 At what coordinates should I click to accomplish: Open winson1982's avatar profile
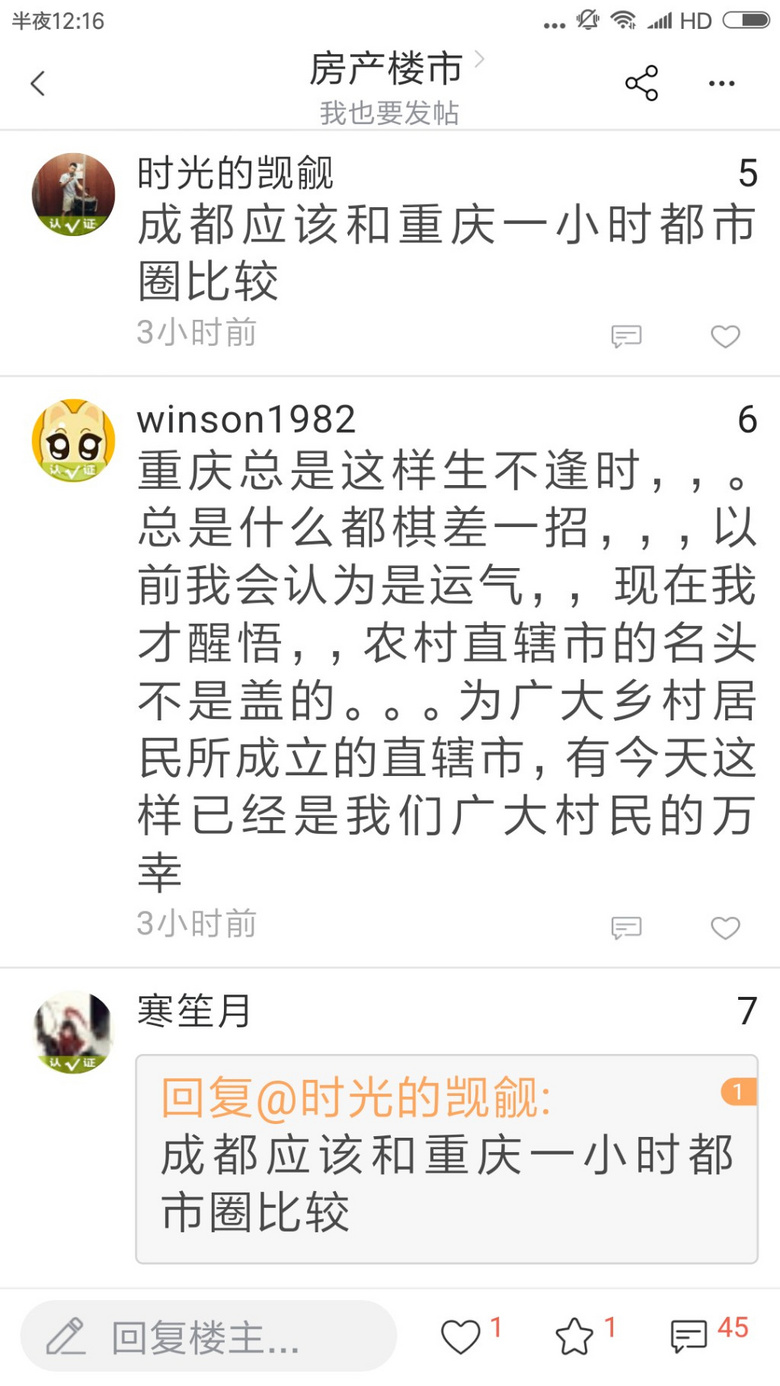[x=73, y=440]
